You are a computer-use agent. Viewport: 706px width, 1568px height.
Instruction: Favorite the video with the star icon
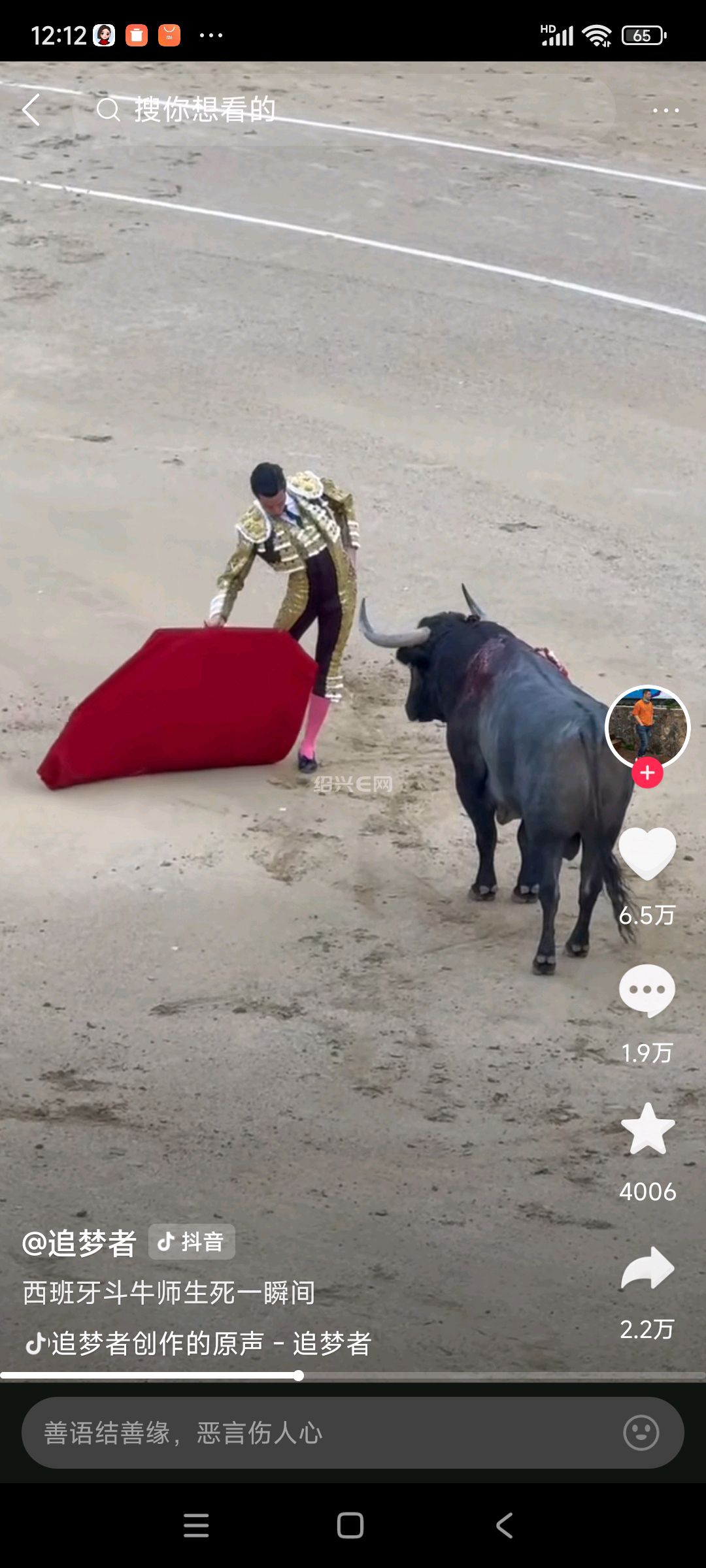click(x=647, y=1129)
